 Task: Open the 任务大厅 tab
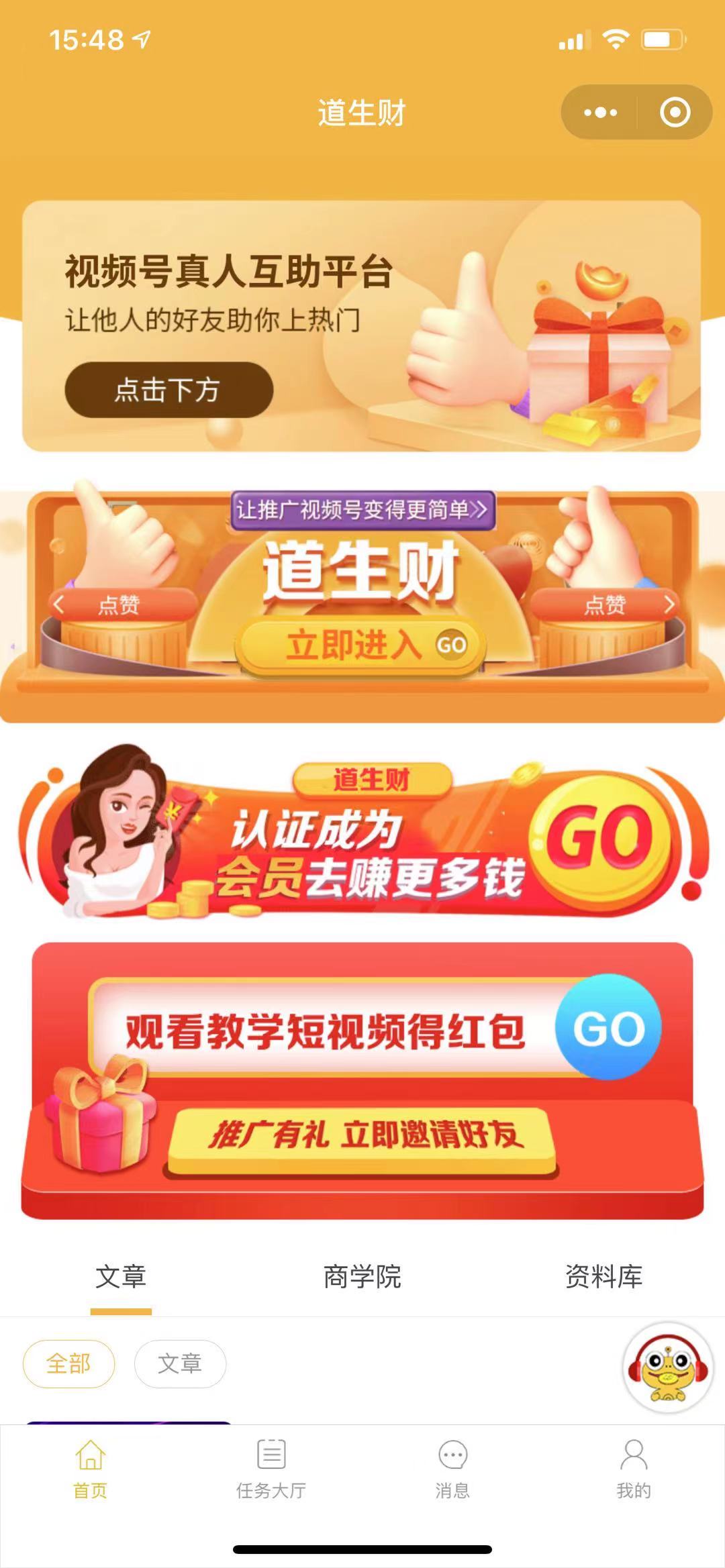point(271,1469)
